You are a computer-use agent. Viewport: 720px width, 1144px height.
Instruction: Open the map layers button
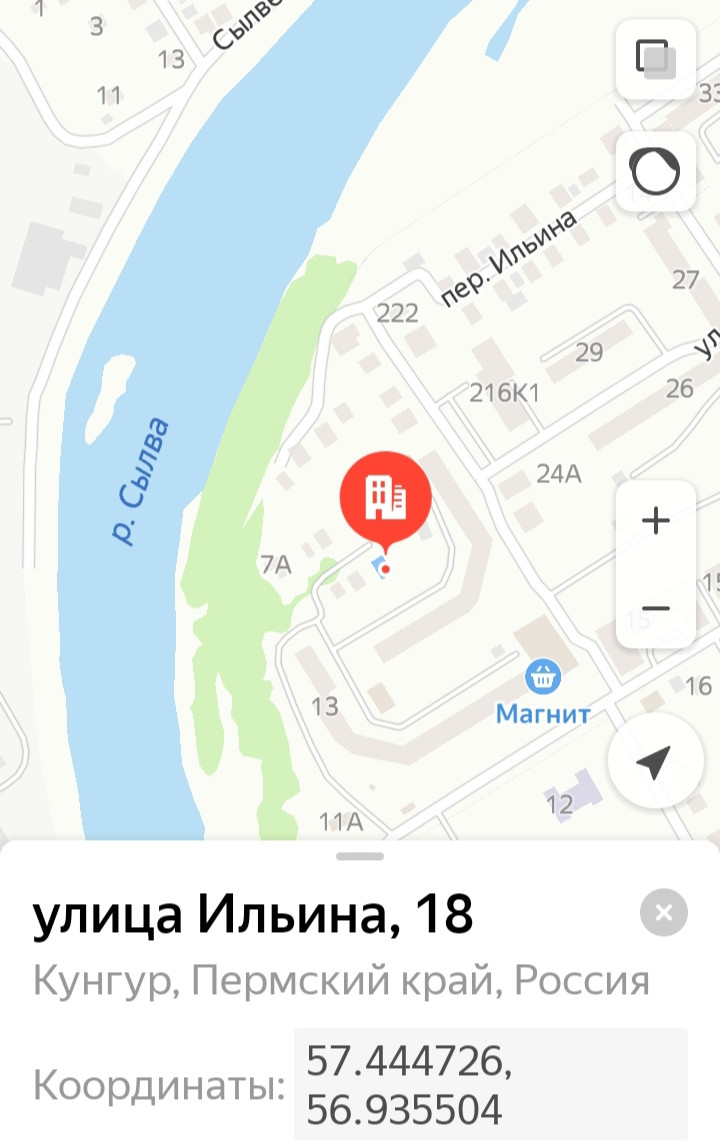[x=656, y=57]
